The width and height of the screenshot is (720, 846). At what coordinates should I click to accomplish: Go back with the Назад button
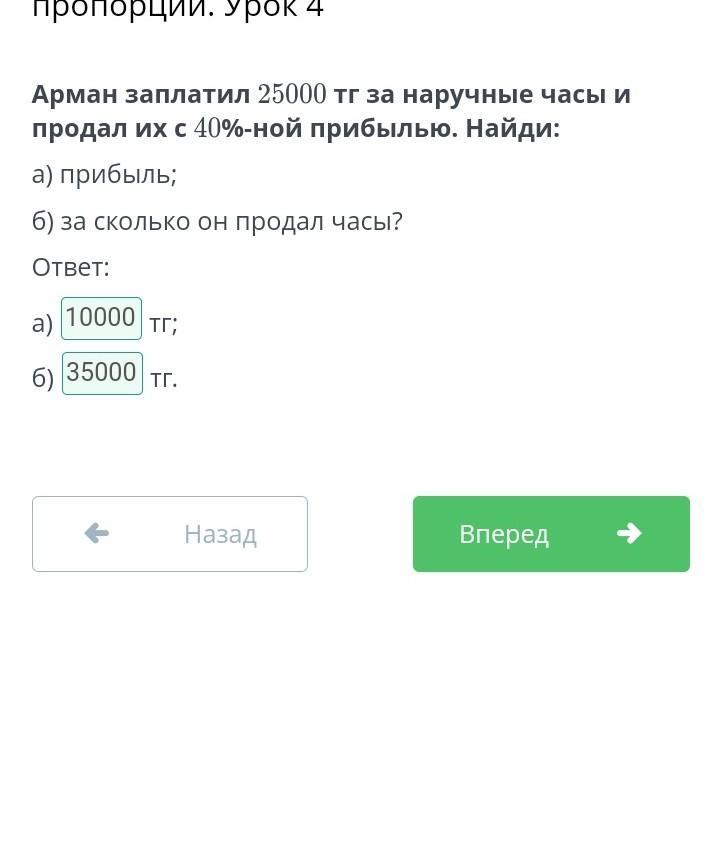170,534
